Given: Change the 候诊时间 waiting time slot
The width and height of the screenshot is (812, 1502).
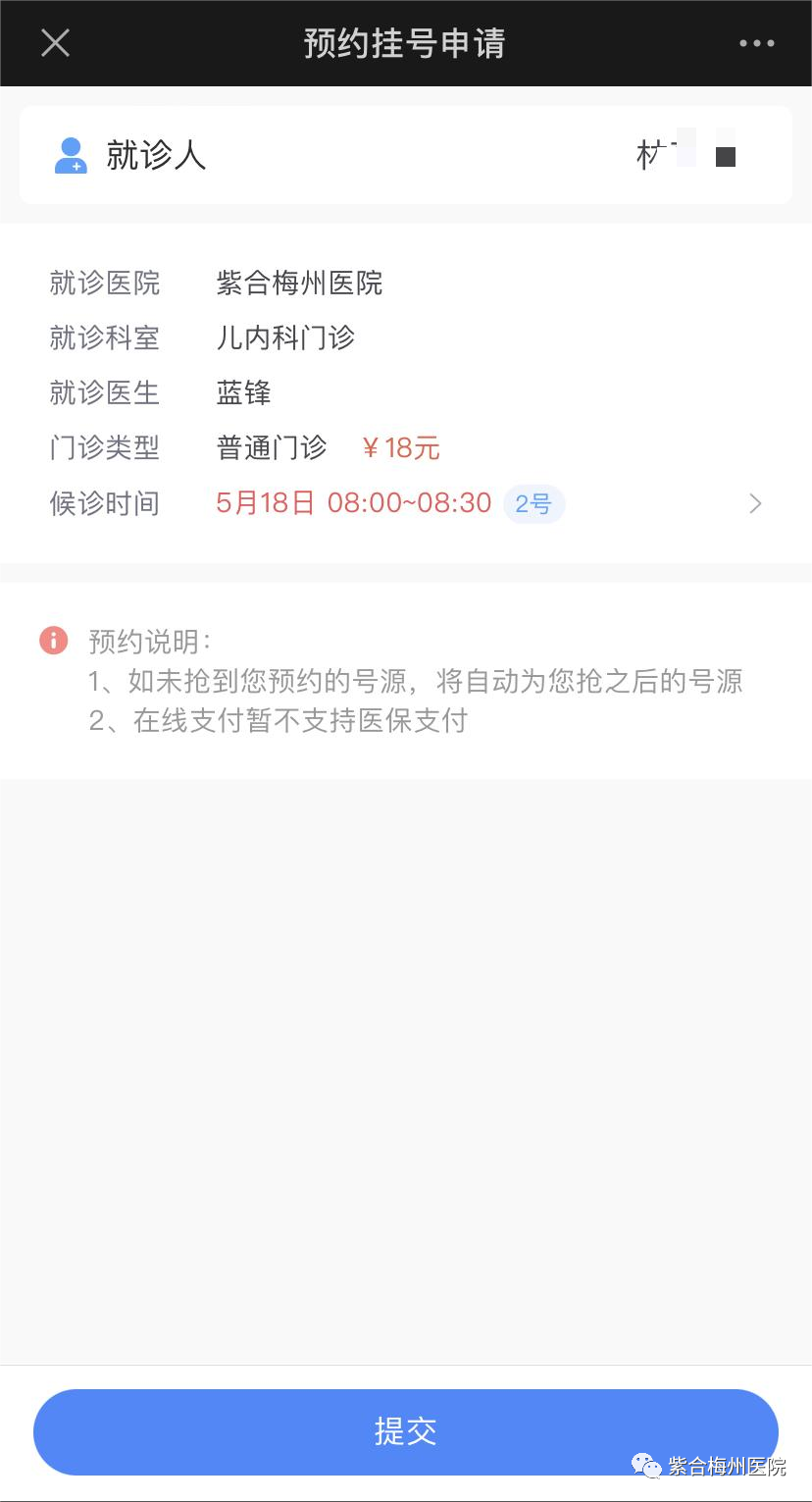Looking at the screenshot, I should 754,503.
